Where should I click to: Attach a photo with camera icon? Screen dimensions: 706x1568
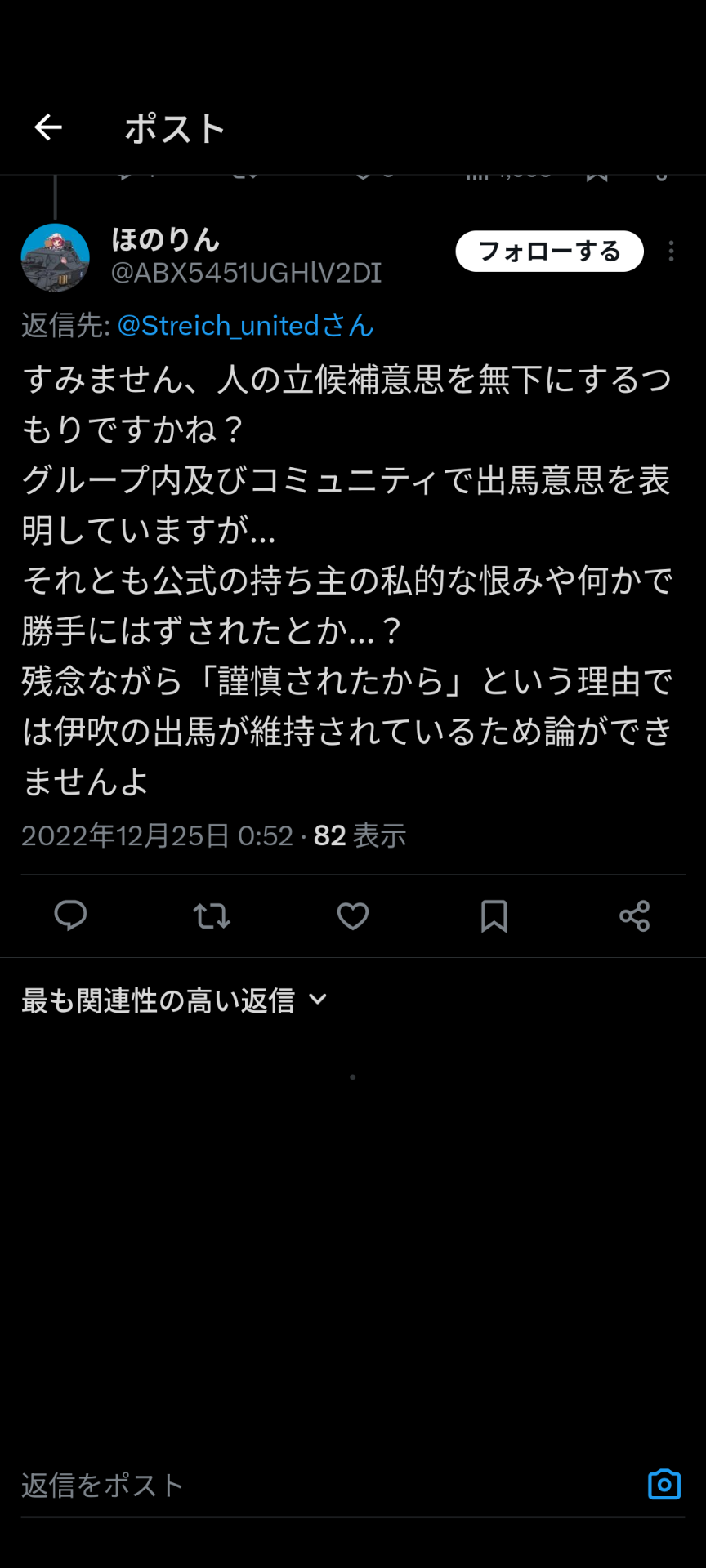664,1484
